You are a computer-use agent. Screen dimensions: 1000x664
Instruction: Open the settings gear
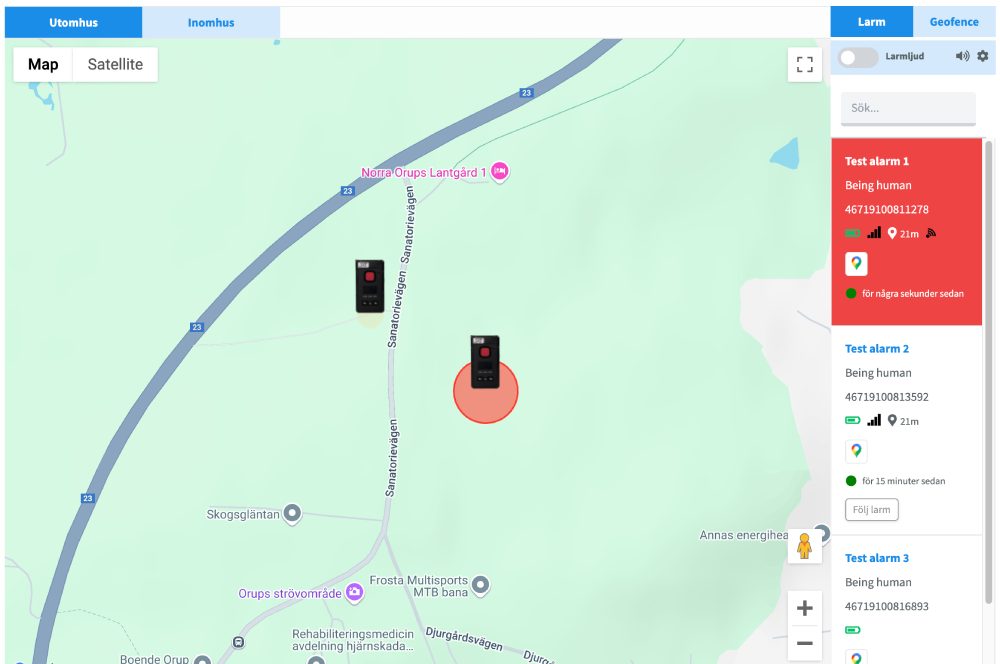point(982,57)
